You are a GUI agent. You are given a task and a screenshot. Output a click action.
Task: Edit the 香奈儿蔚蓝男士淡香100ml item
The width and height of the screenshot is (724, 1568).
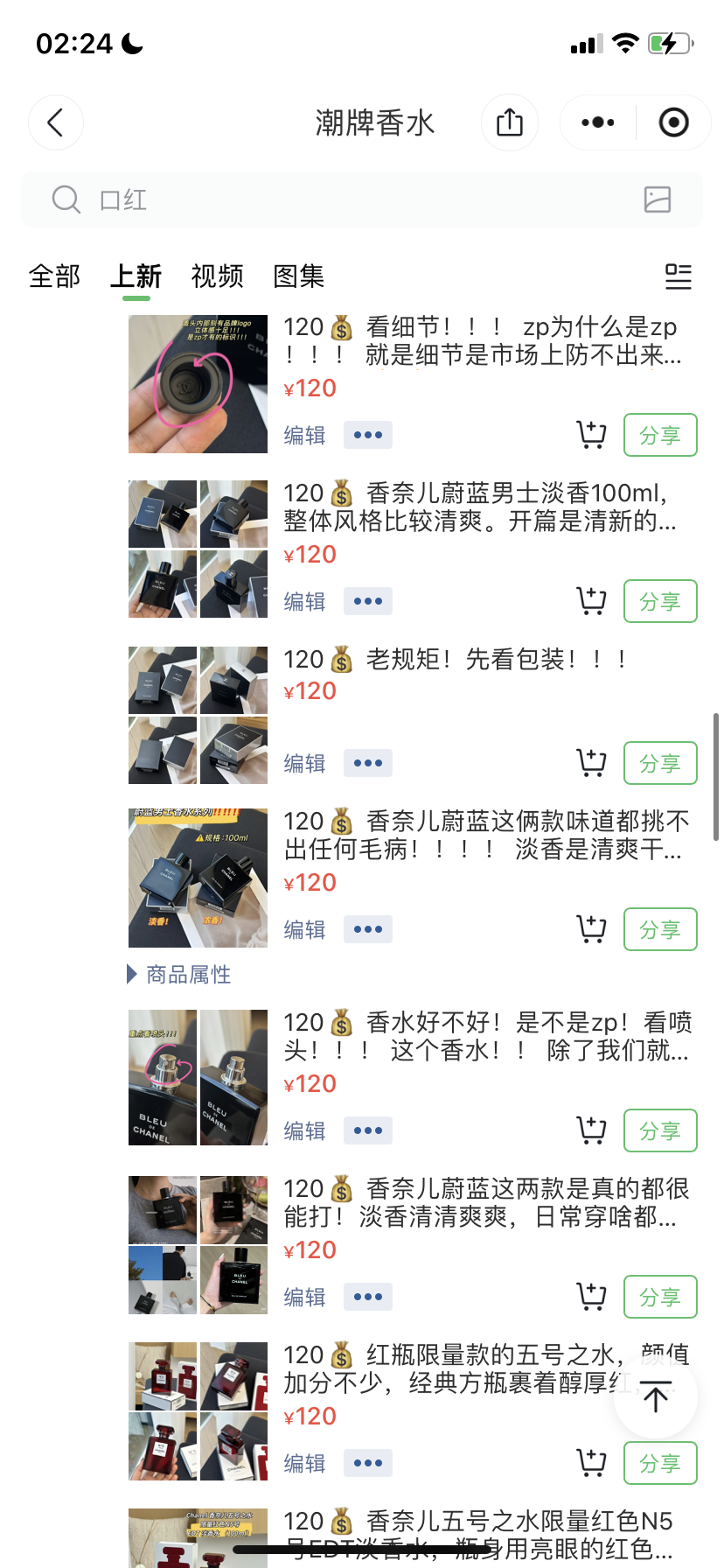(304, 601)
